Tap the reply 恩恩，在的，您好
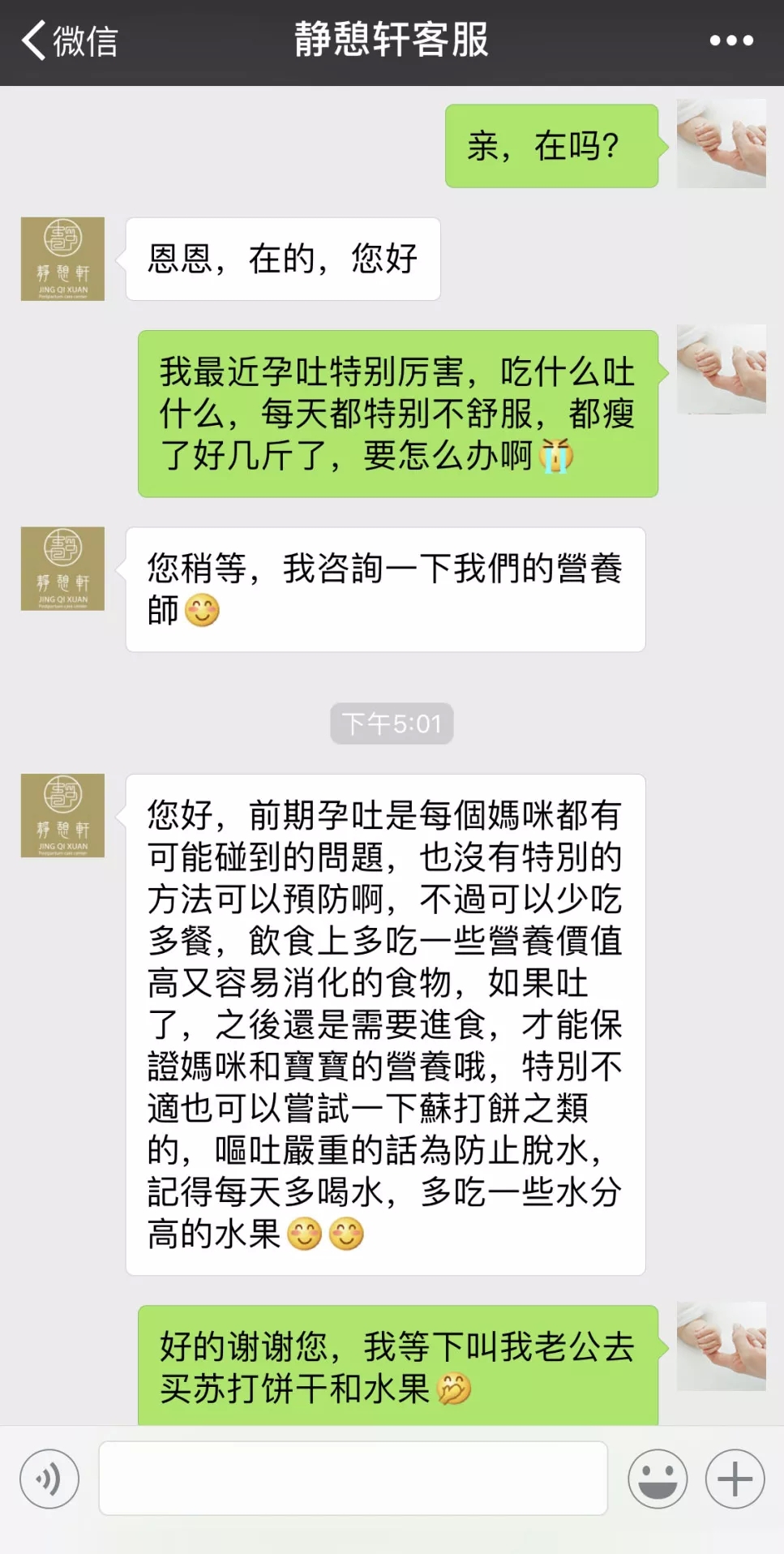The image size is (784, 1554). click(x=283, y=258)
